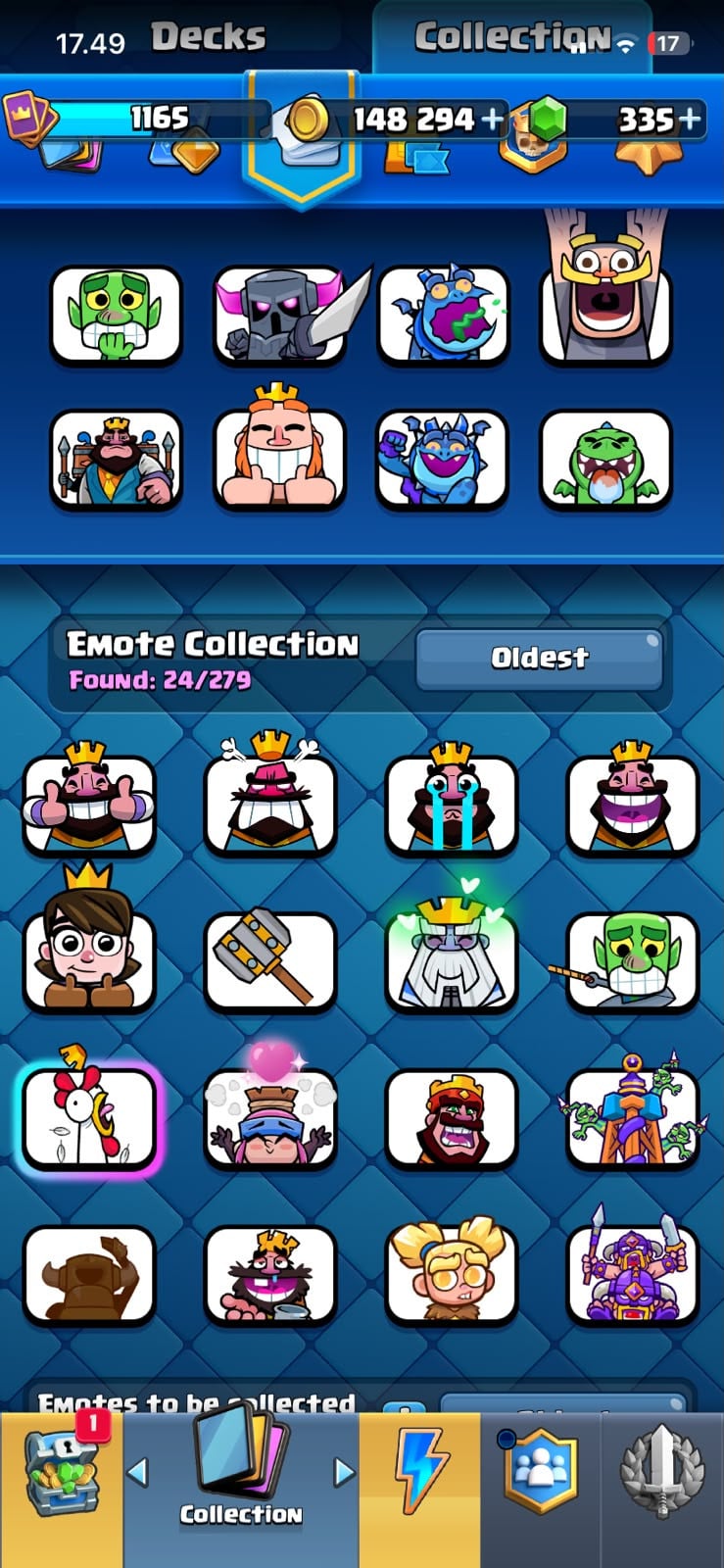Switch to the Decks tab

[x=208, y=37]
